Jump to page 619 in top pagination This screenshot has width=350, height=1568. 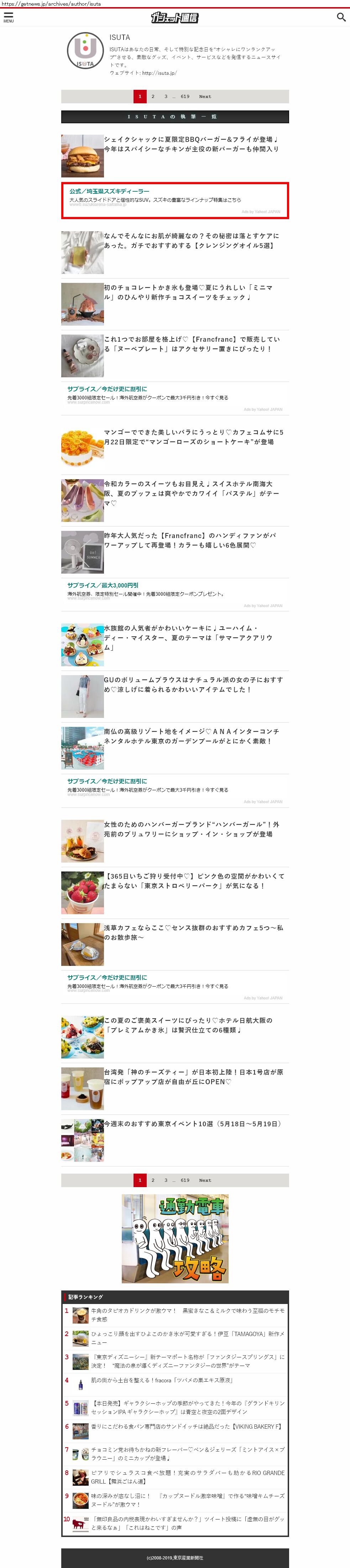(x=185, y=96)
